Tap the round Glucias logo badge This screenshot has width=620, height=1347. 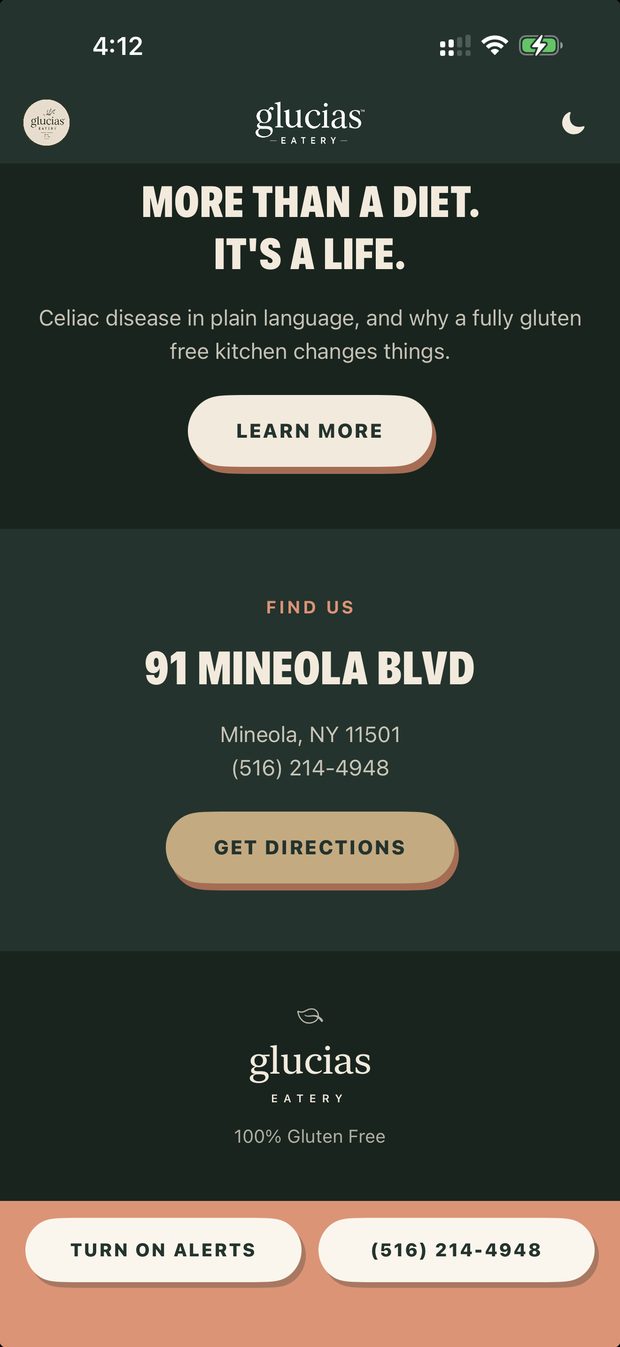46,123
